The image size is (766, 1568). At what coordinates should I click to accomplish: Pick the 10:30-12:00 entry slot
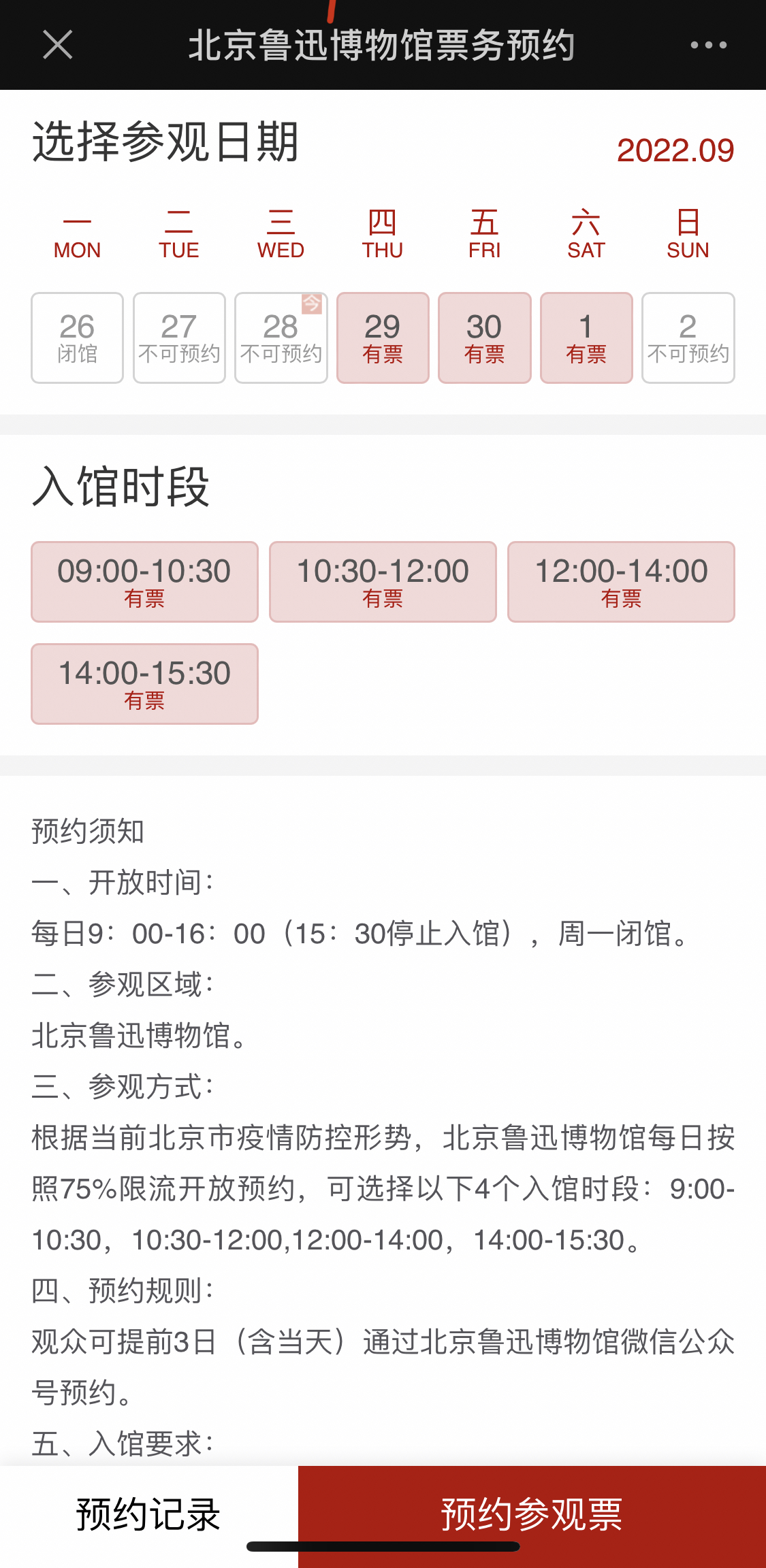coord(383,582)
